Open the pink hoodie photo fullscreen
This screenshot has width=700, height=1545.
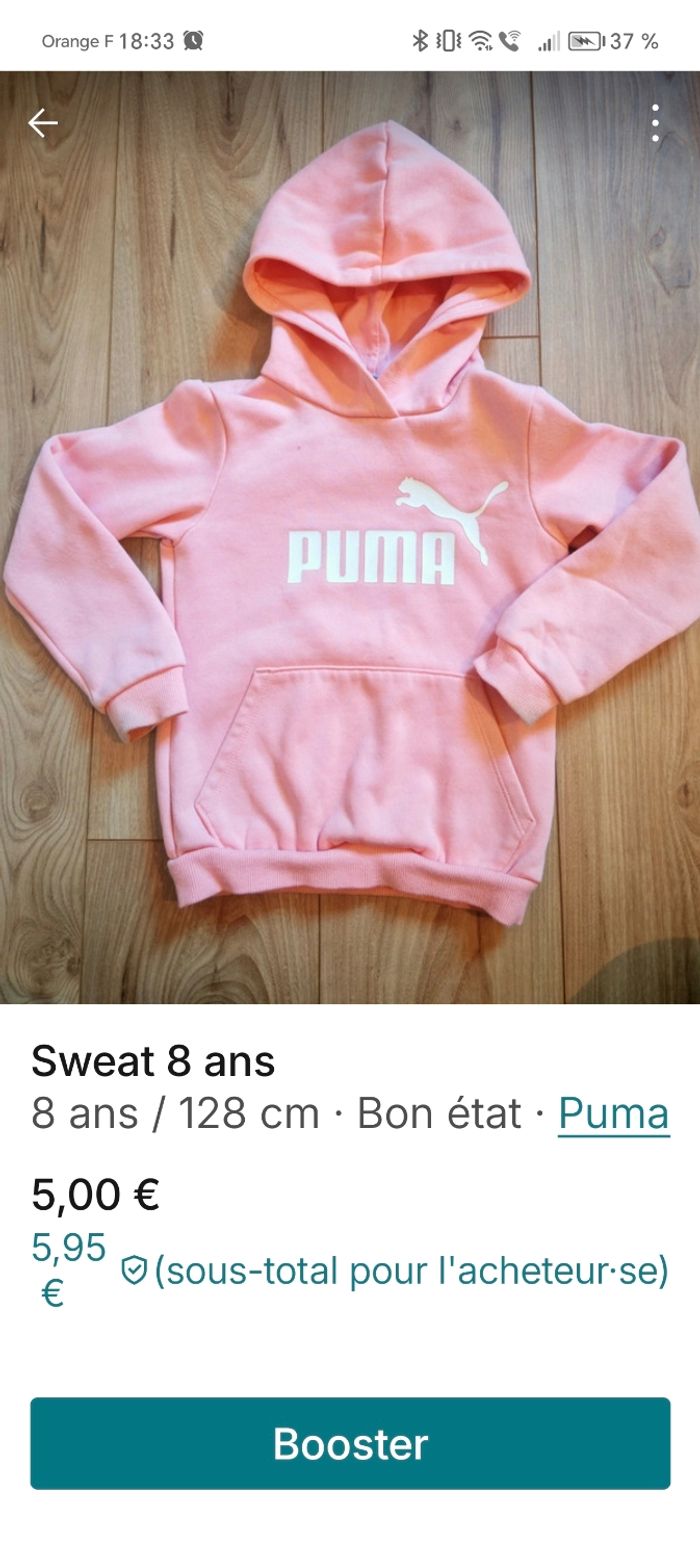point(350,540)
